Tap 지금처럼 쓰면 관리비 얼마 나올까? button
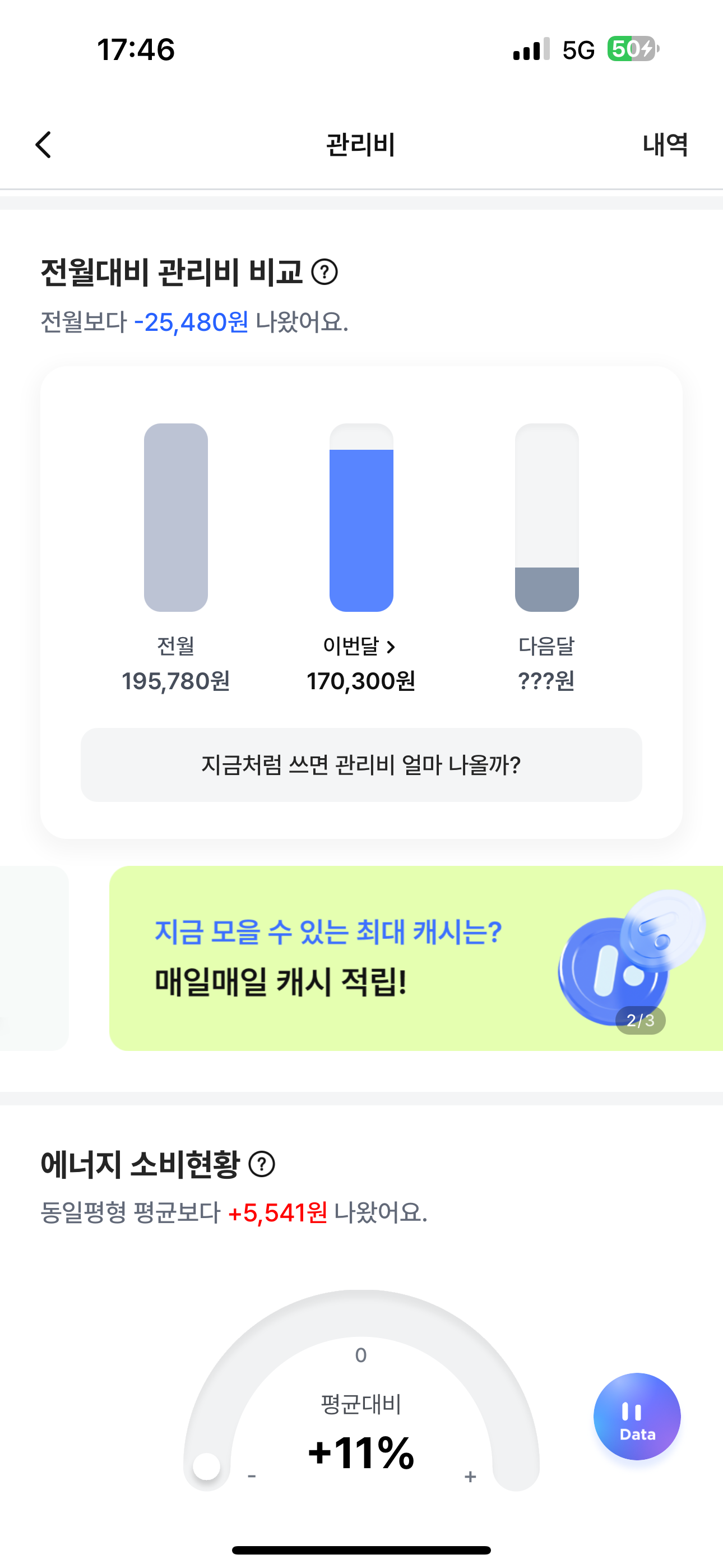This screenshot has width=723, height=1568. coord(361,764)
